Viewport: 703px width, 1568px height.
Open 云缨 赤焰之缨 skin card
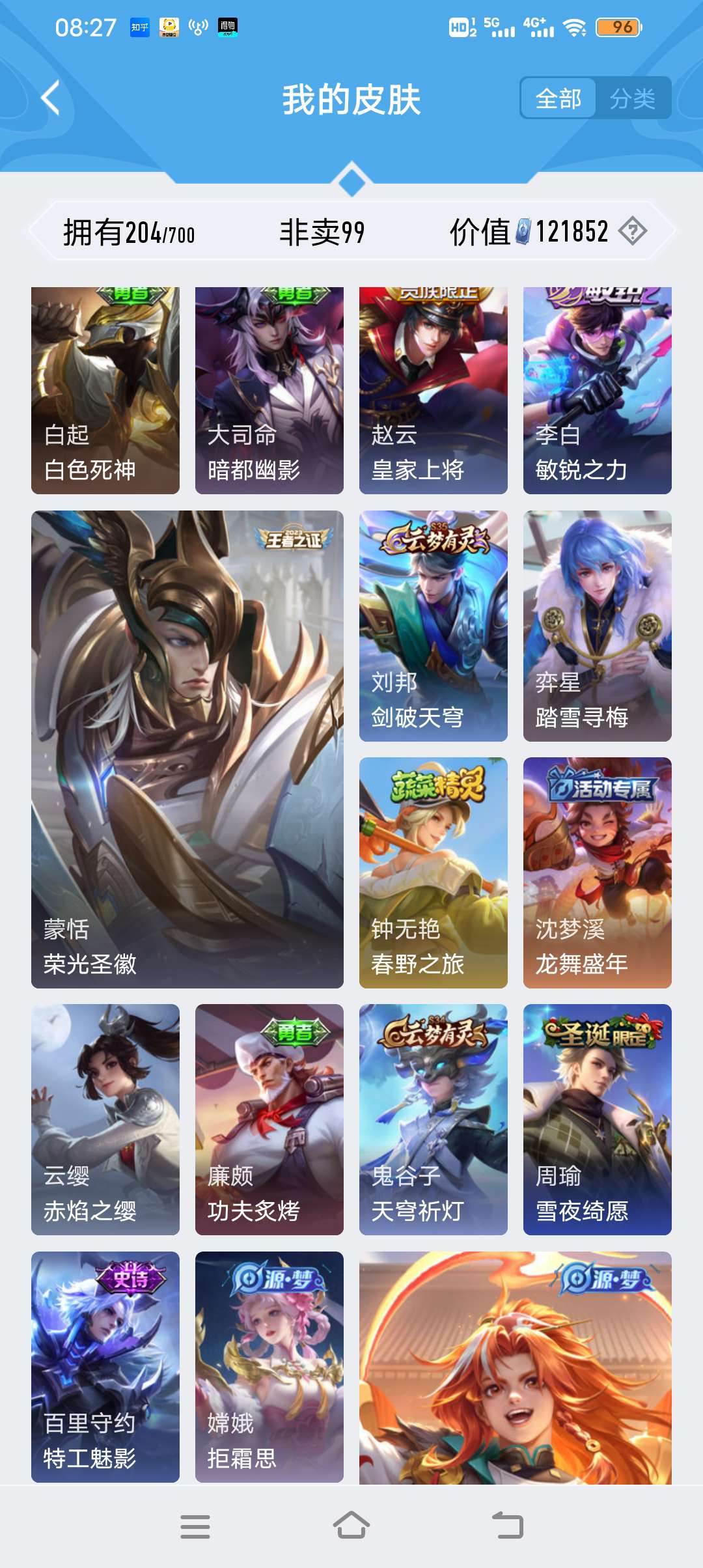click(105, 1119)
